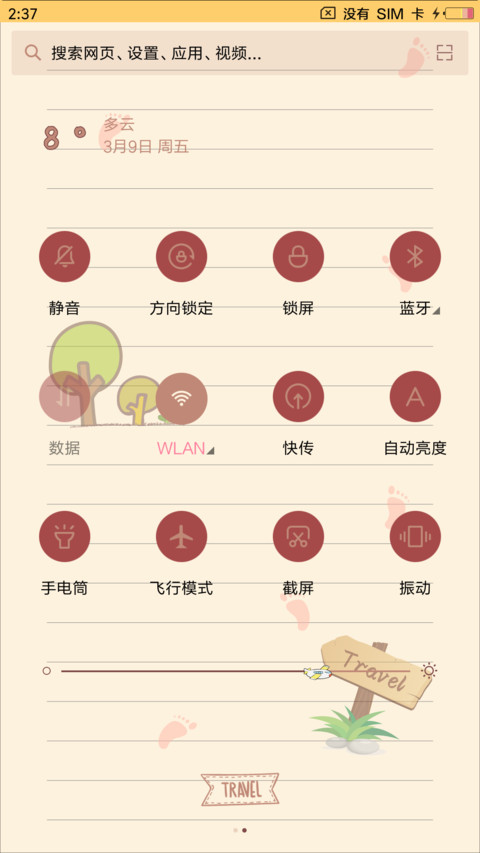Switch WLAN on or off
Viewport: 480px width, 853px height.
click(181, 397)
